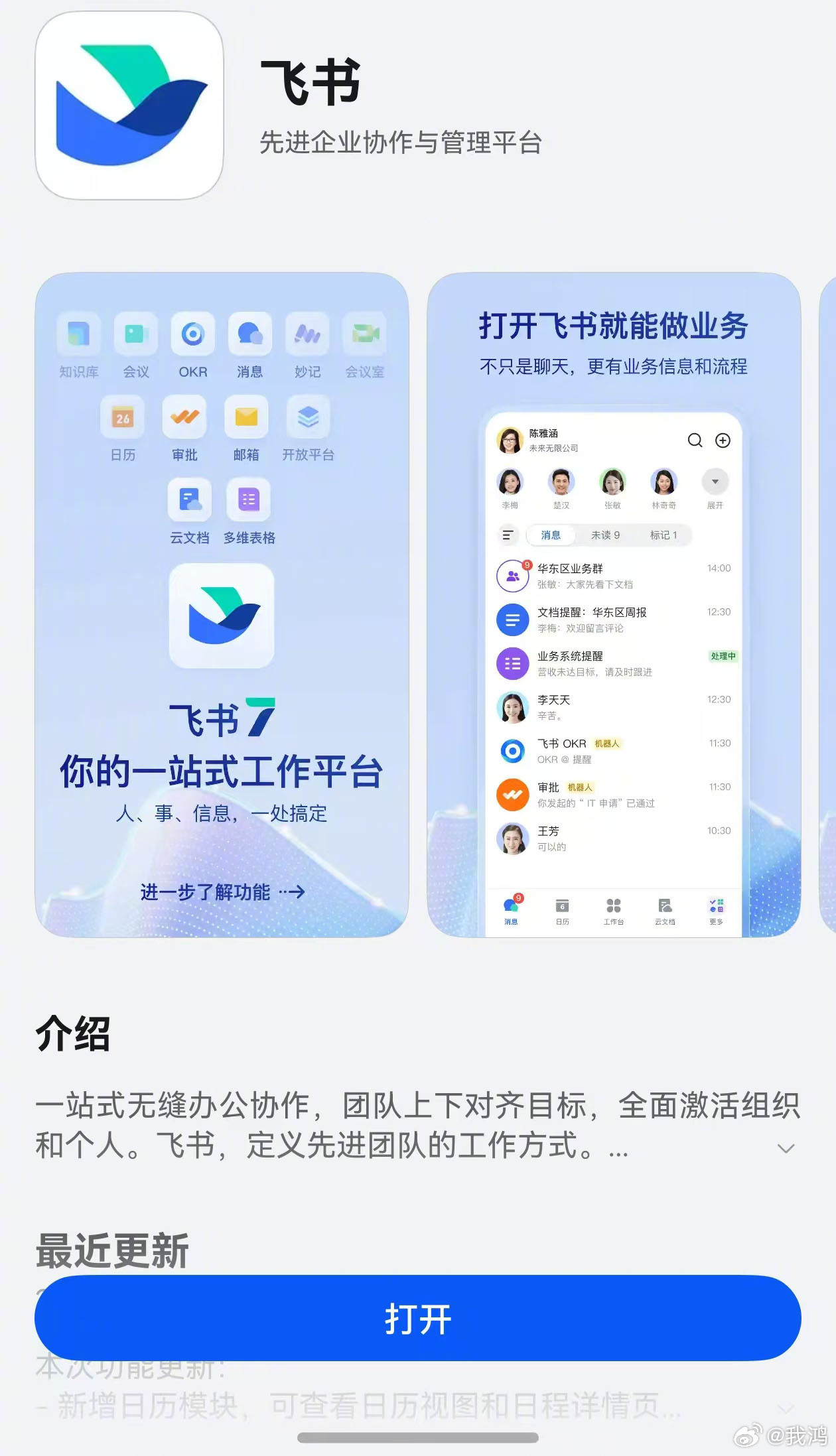Tap the blue 打开 button

pos(417,1317)
